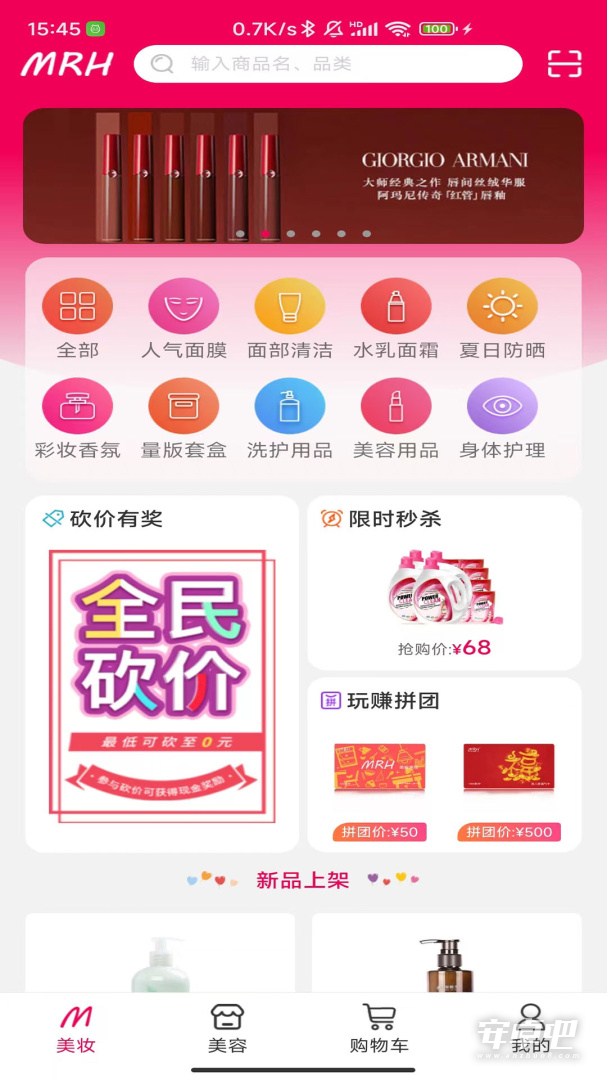Open the Giorgio Armani lip glaze banner

pyautogui.click(x=303, y=176)
